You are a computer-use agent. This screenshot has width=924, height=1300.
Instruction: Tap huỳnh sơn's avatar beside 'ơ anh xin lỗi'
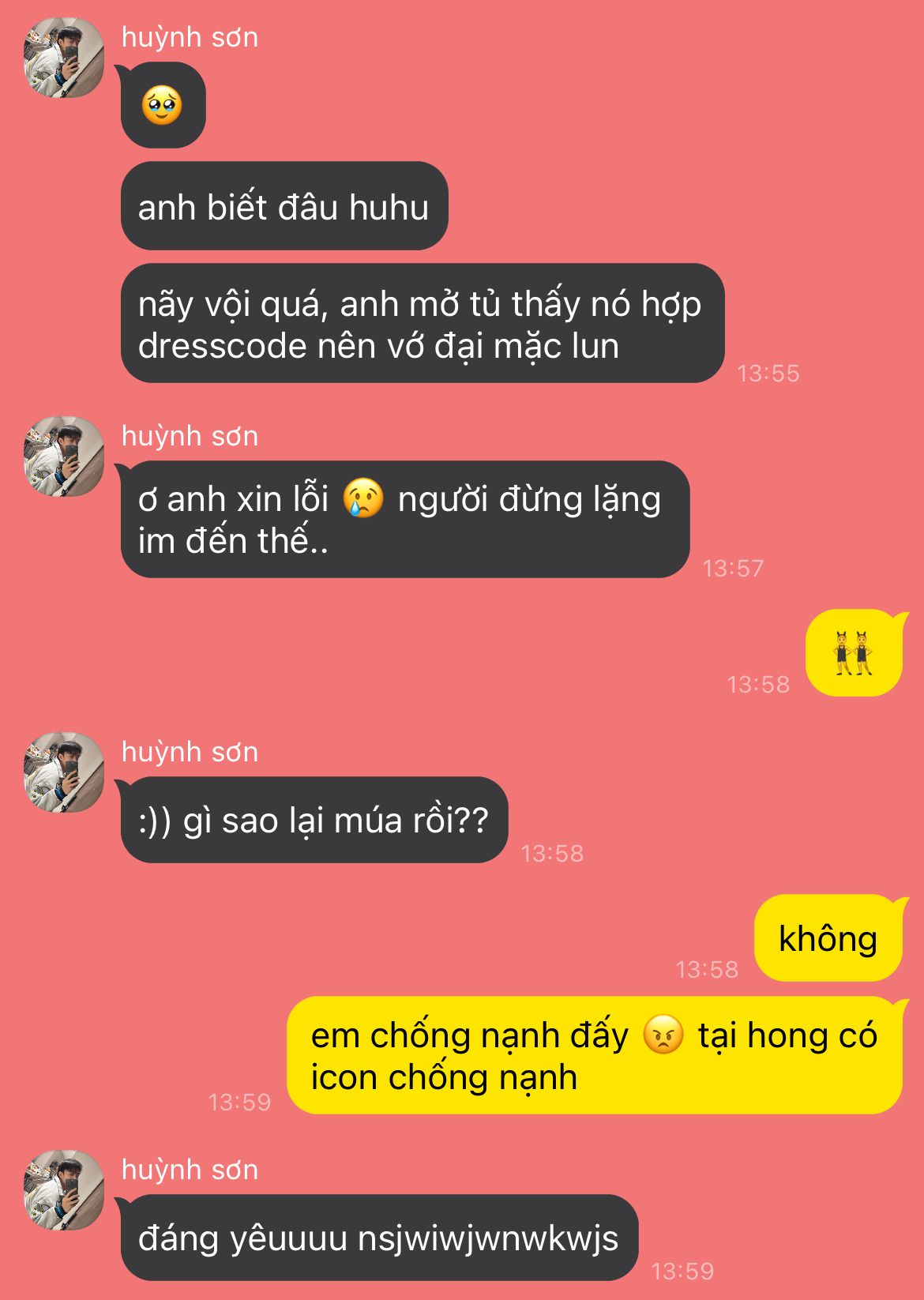click(x=64, y=457)
